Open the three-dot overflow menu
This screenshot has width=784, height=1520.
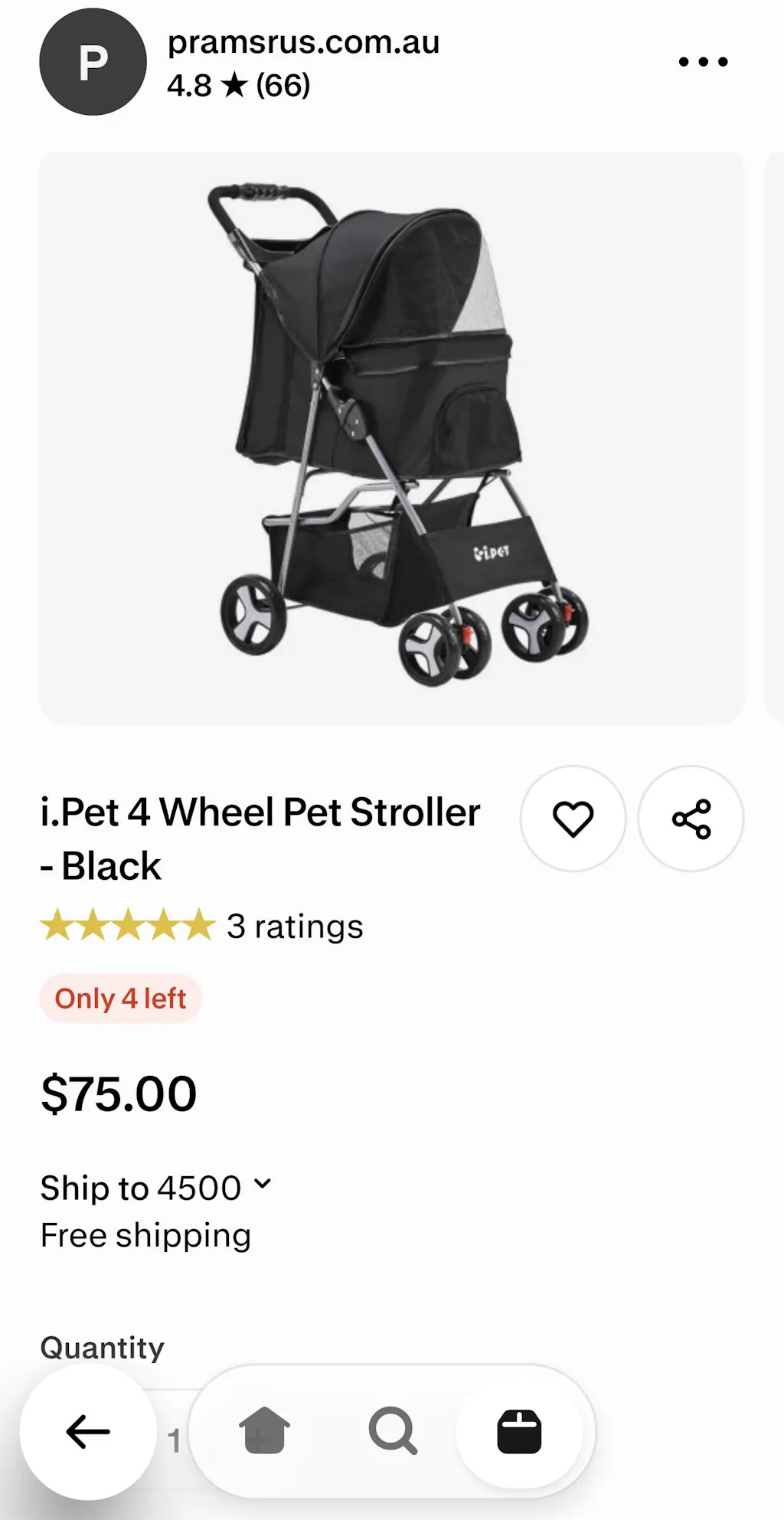[703, 62]
